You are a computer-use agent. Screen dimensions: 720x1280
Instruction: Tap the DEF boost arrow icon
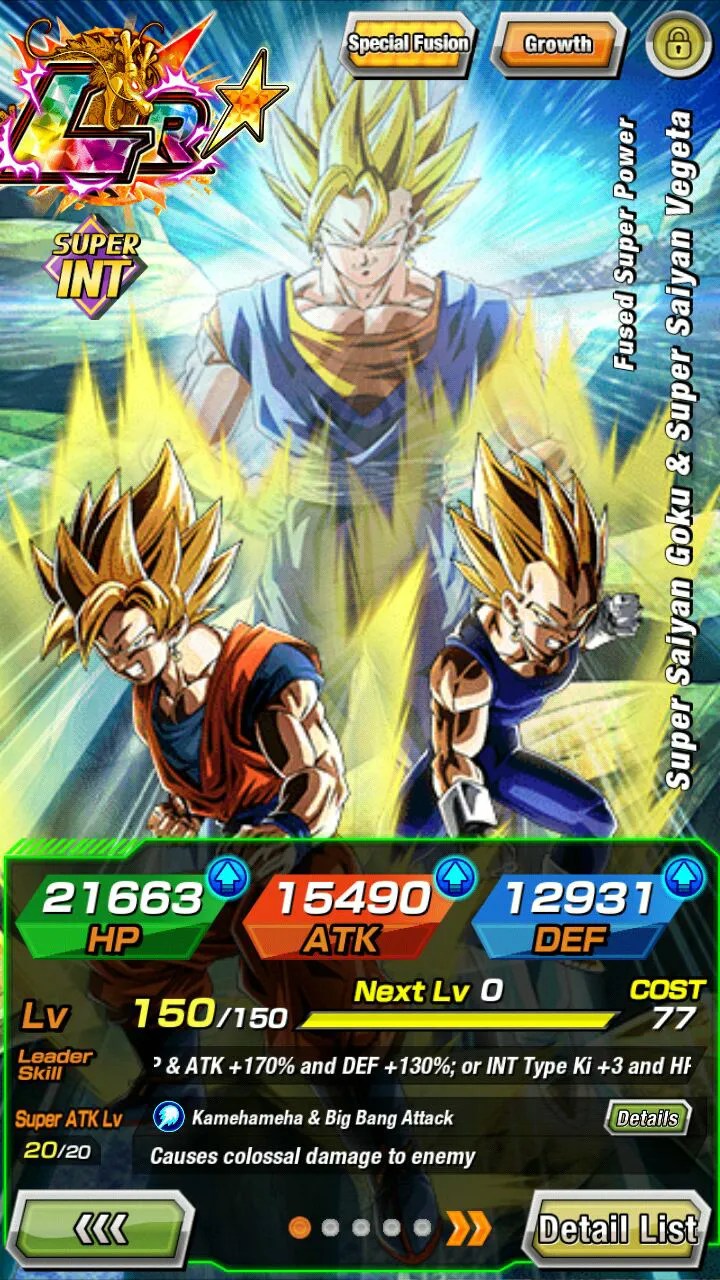click(686, 877)
